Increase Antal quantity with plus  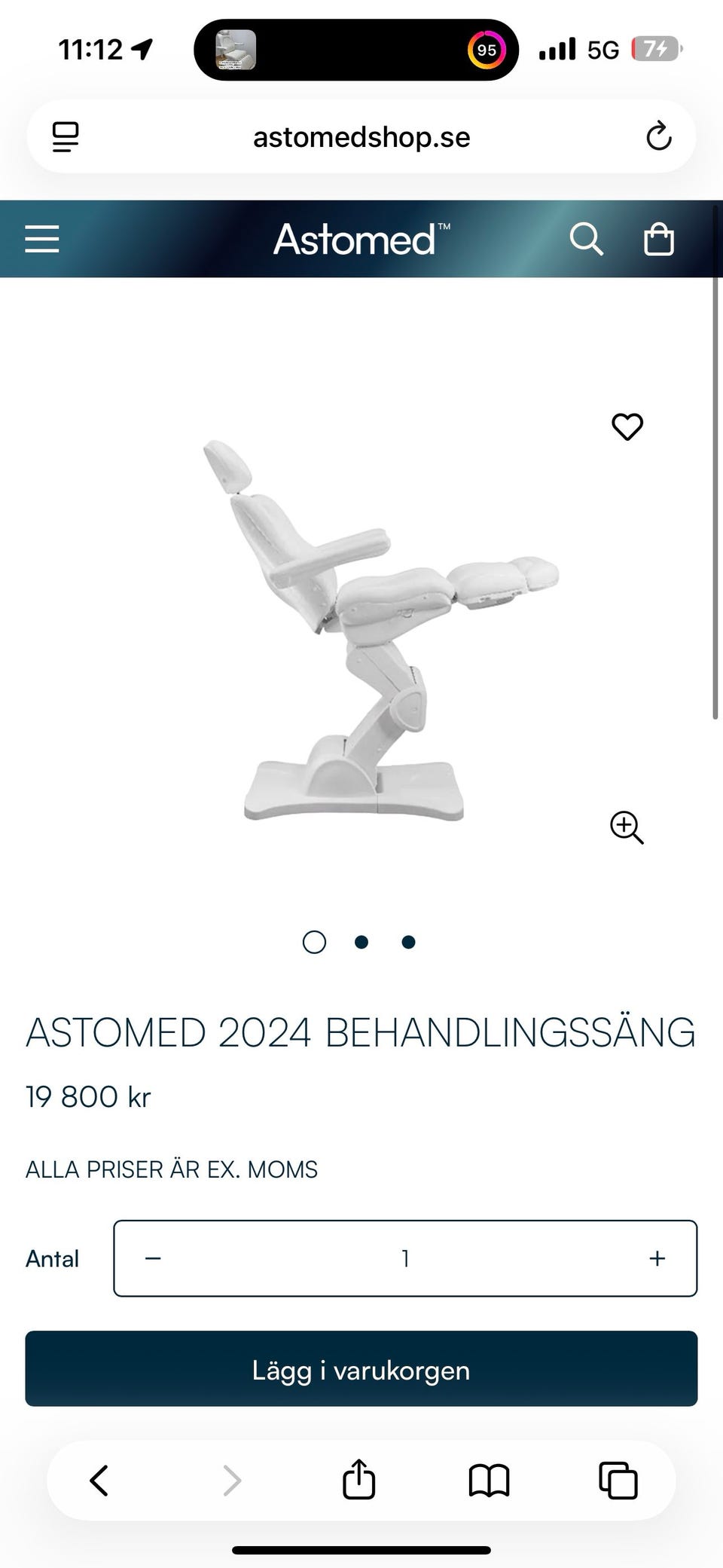click(x=657, y=1258)
